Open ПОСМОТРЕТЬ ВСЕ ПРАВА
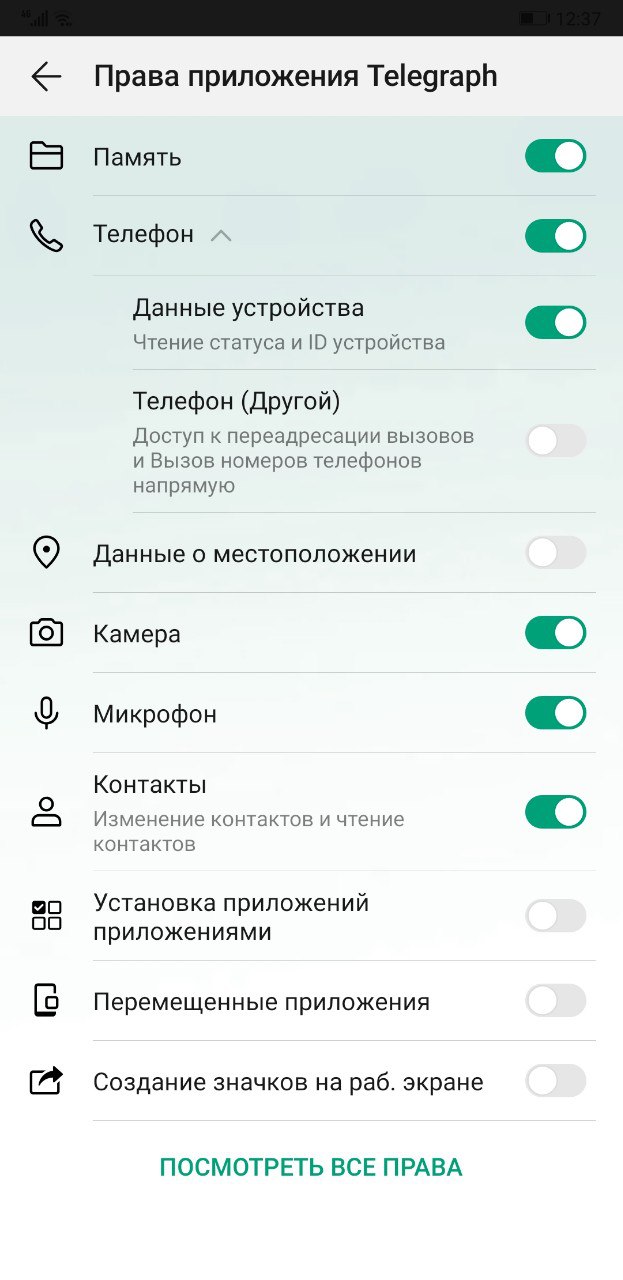This screenshot has height=1280, width=623. tap(311, 1167)
